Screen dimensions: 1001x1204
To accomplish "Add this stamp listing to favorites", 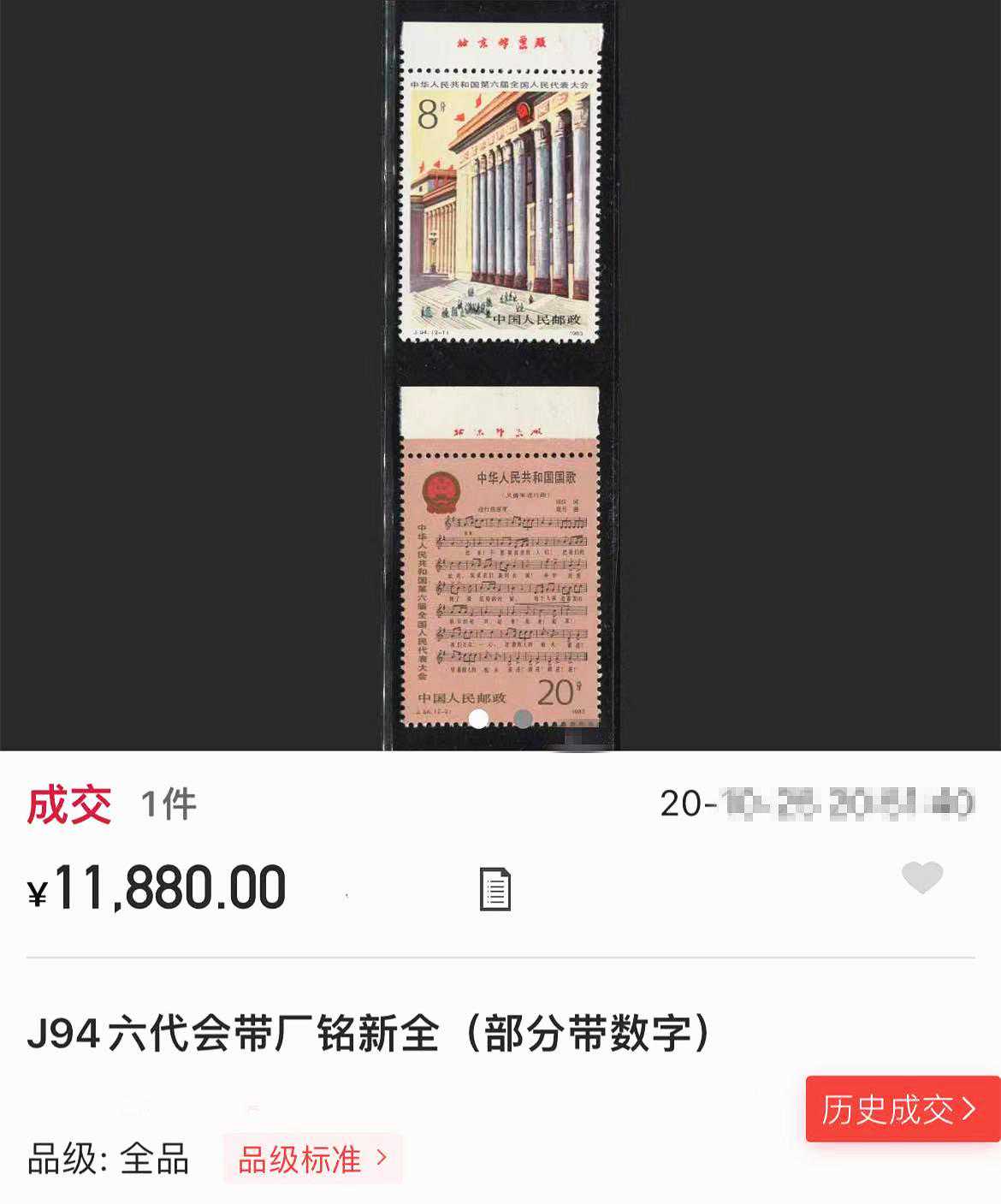I will coord(922,878).
